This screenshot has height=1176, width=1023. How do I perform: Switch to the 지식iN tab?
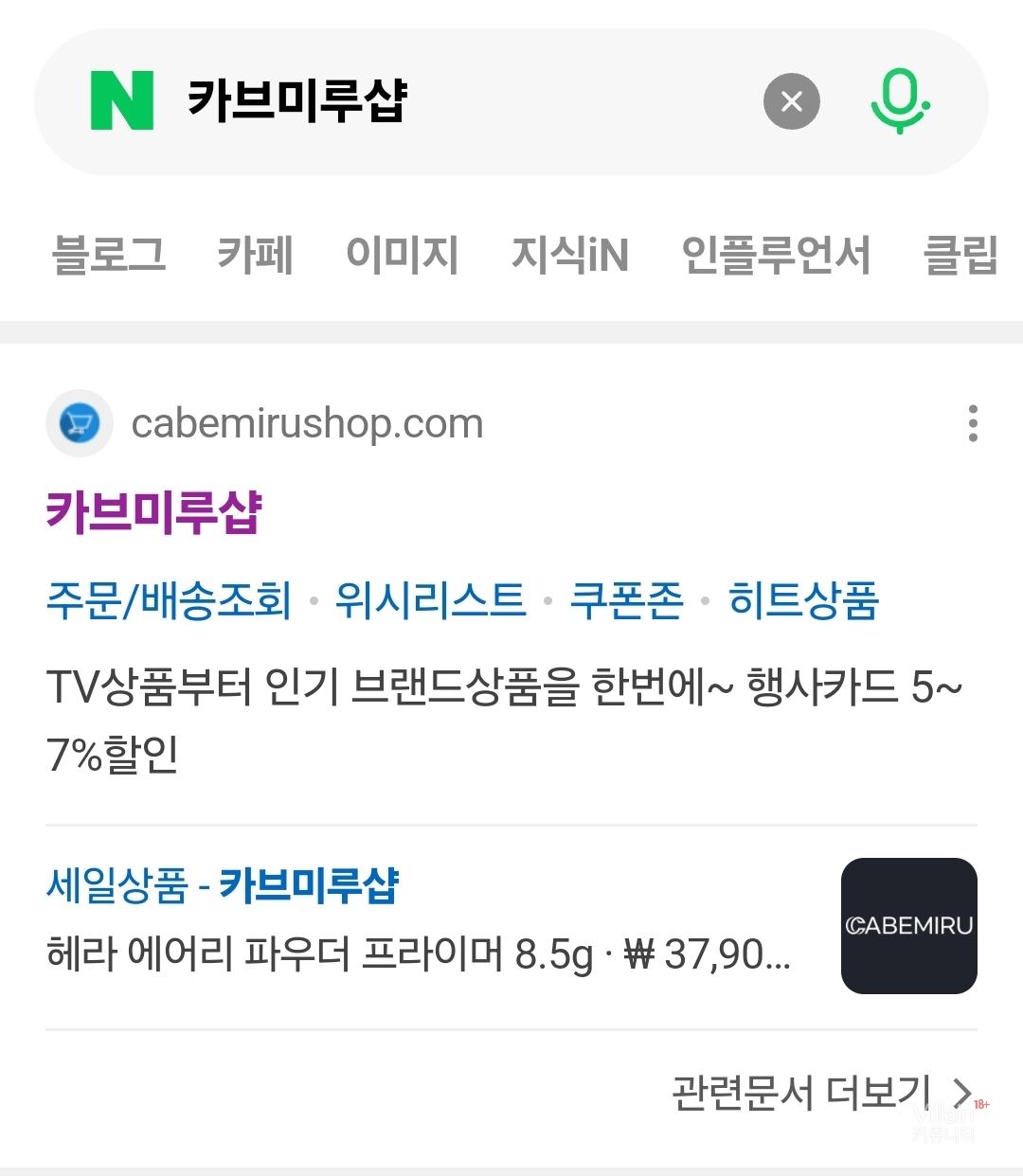coord(569,254)
